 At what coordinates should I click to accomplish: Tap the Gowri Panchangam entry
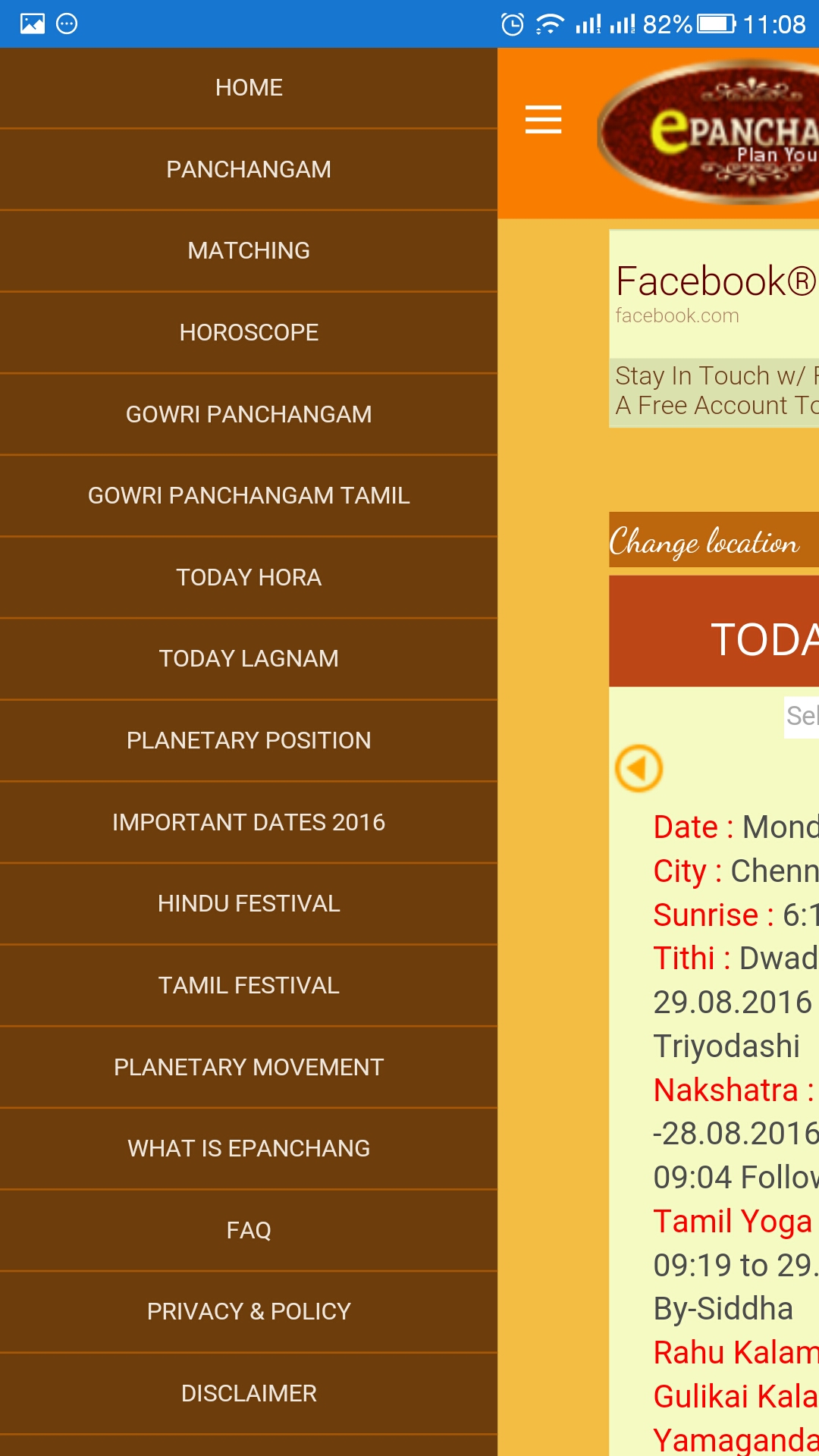[249, 414]
